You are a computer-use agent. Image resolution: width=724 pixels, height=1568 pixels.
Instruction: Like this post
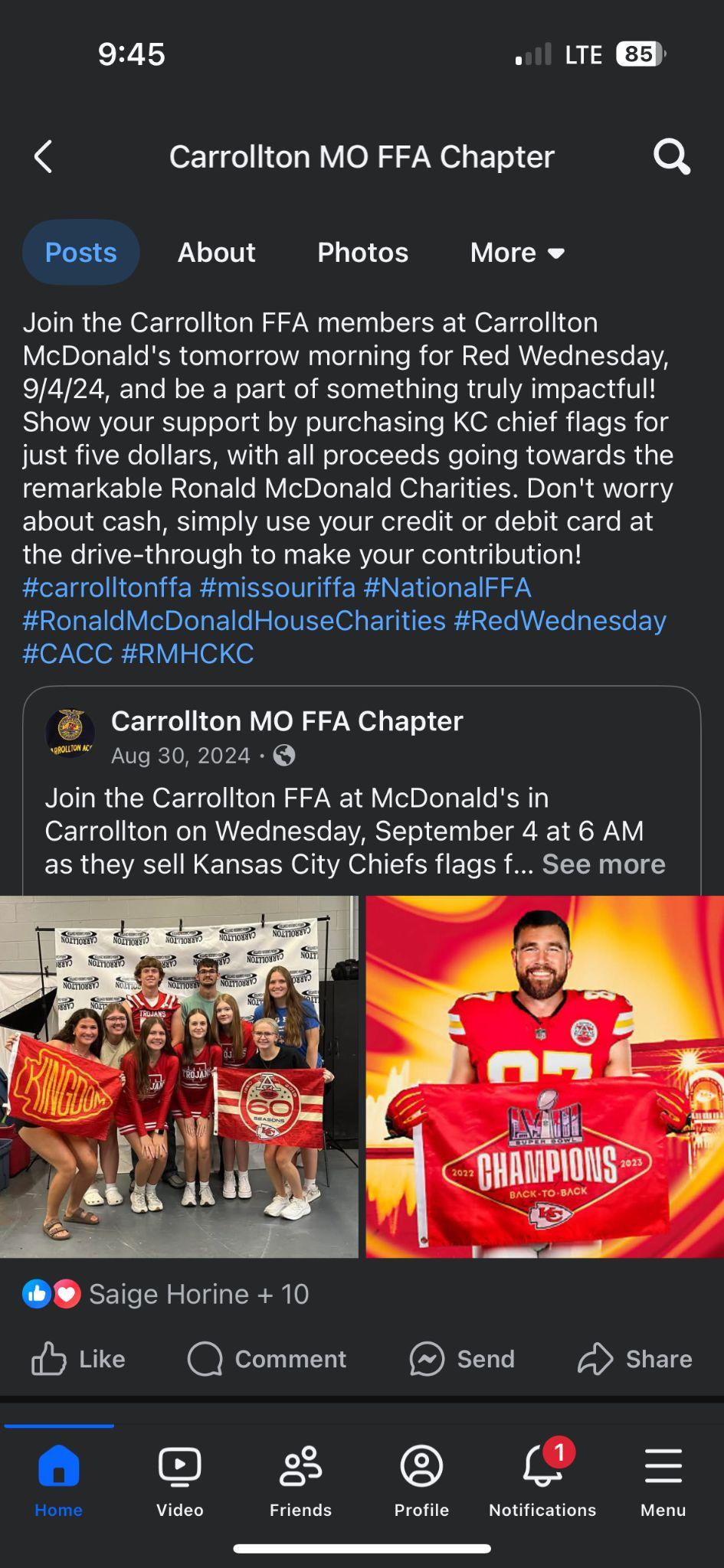79,1359
